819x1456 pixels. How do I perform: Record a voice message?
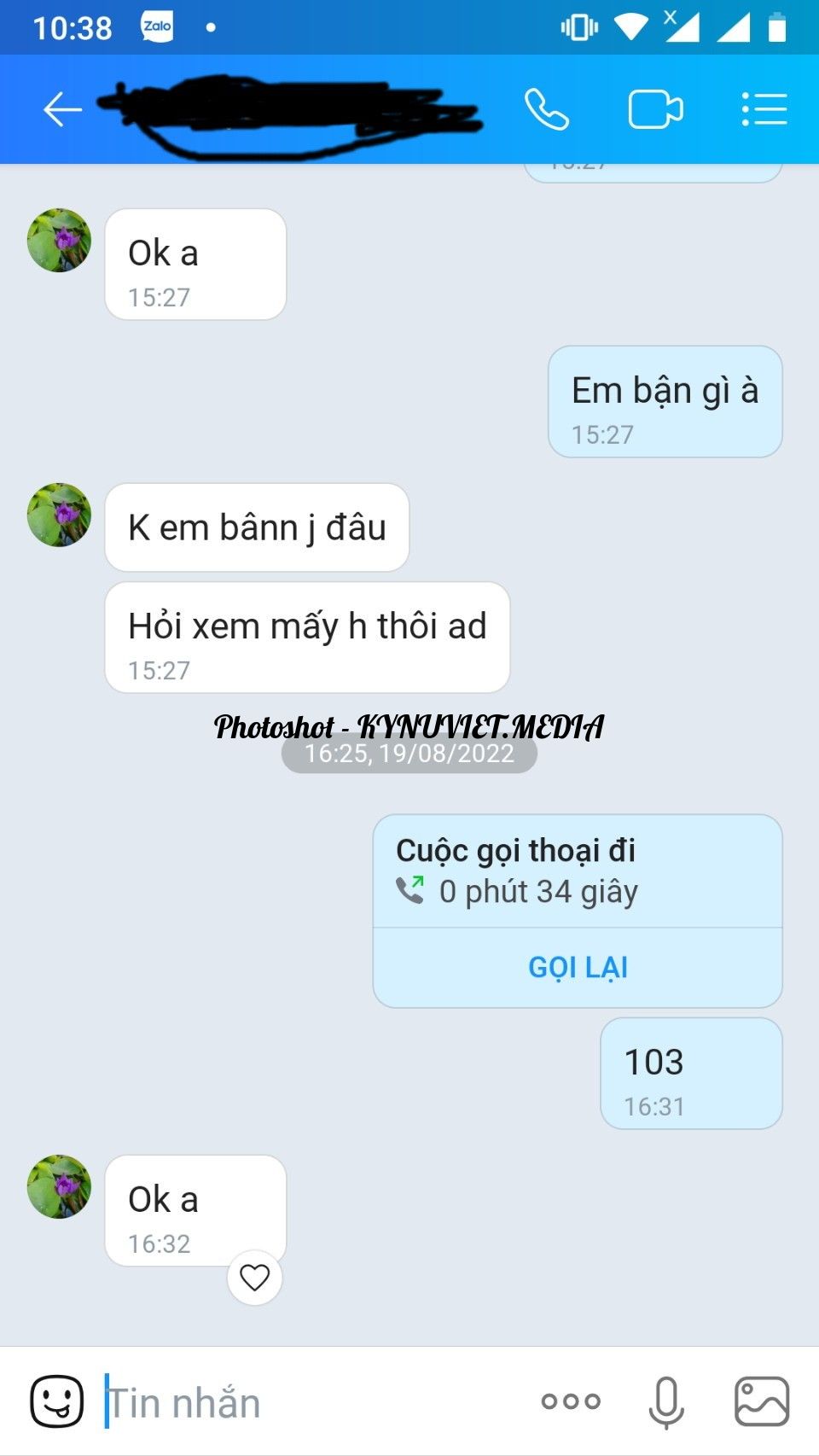tap(665, 1401)
